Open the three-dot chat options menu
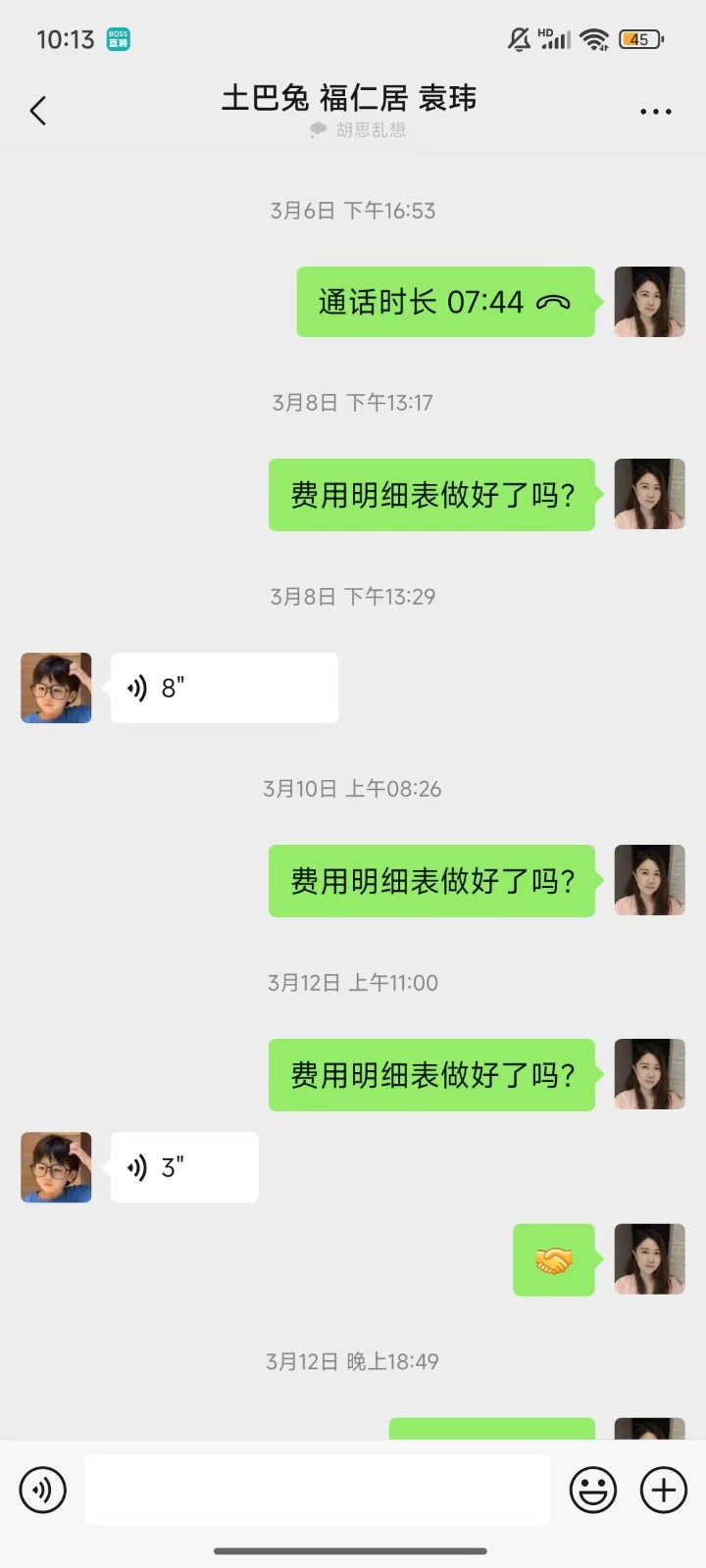Image resolution: width=706 pixels, height=1568 pixels. point(655,112)
